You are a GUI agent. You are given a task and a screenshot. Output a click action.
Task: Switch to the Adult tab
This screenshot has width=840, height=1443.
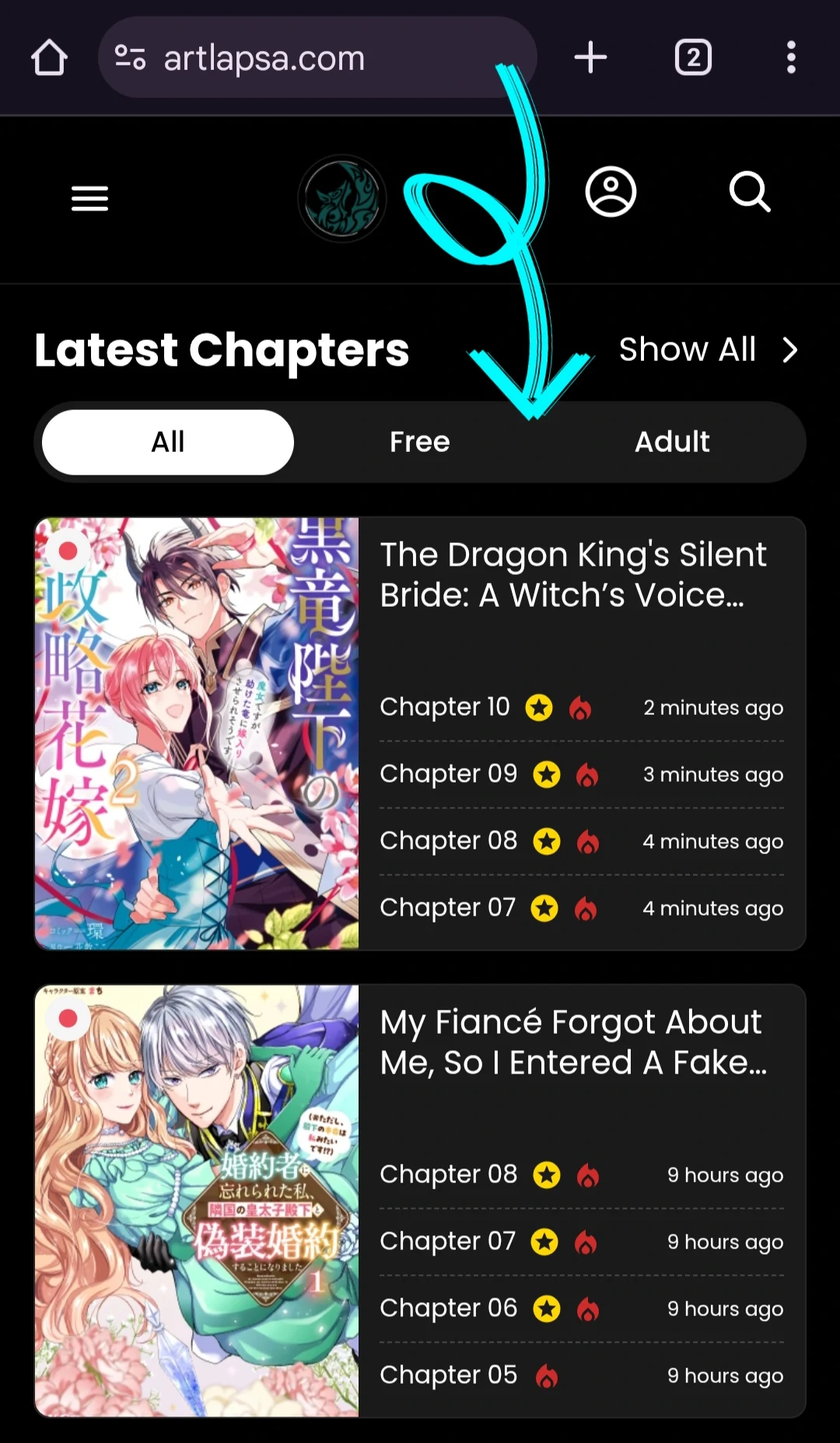[672, 442]
